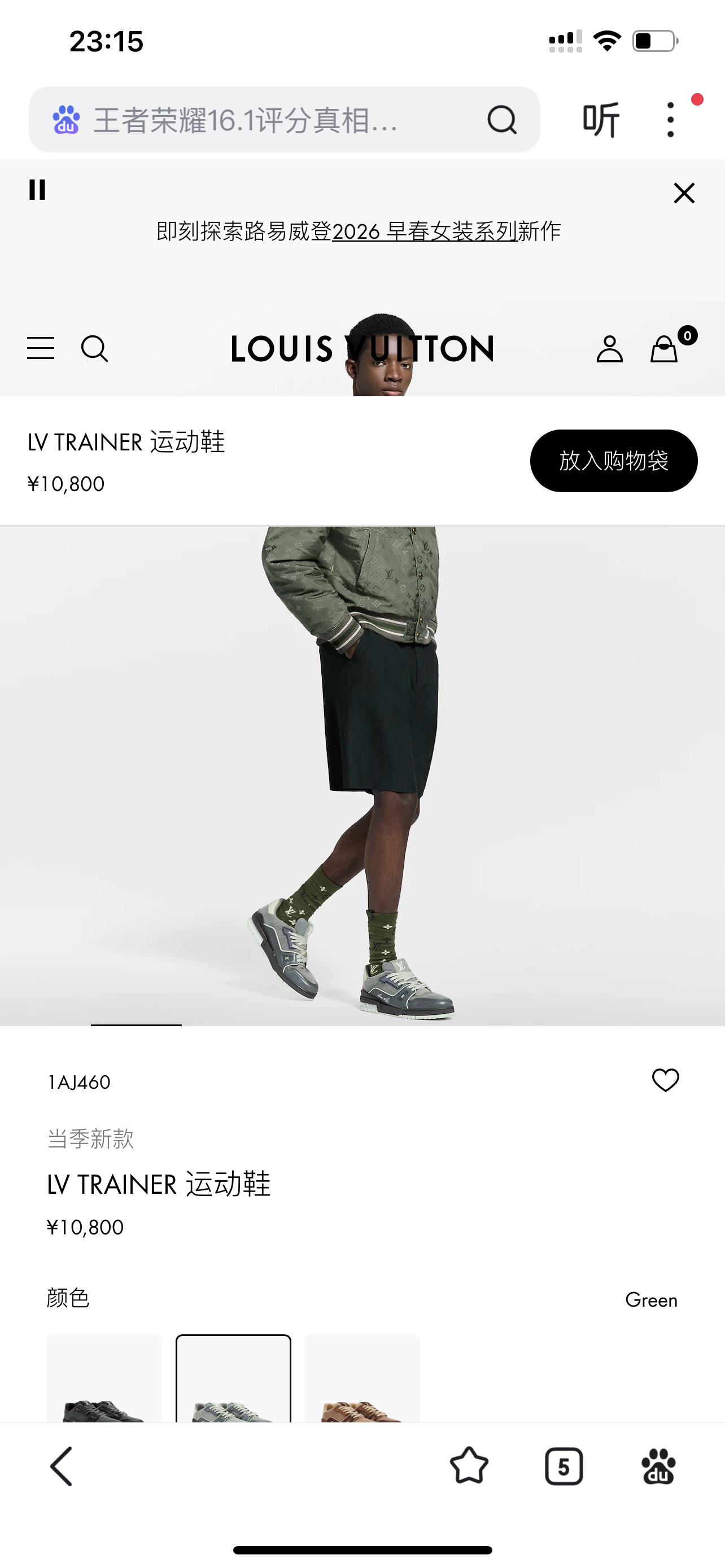
Task: Select the black color swatch
Action: pos(104,1379)
